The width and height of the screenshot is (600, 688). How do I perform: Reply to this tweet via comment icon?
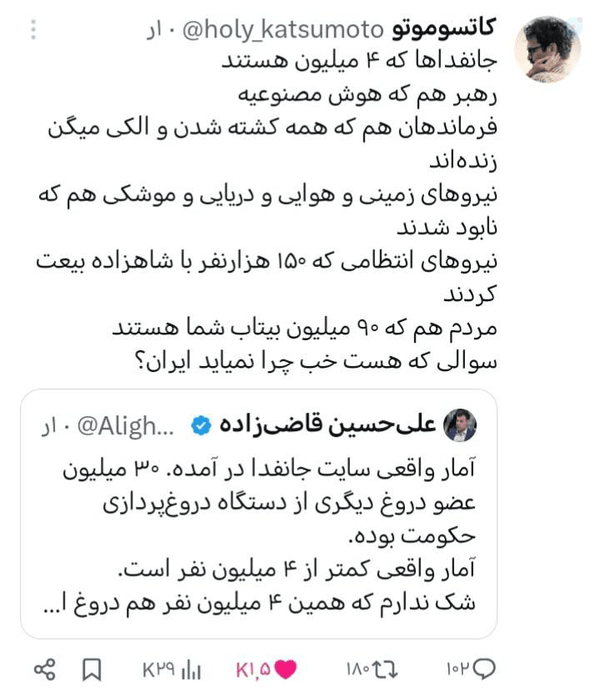[x=484, y=669]
